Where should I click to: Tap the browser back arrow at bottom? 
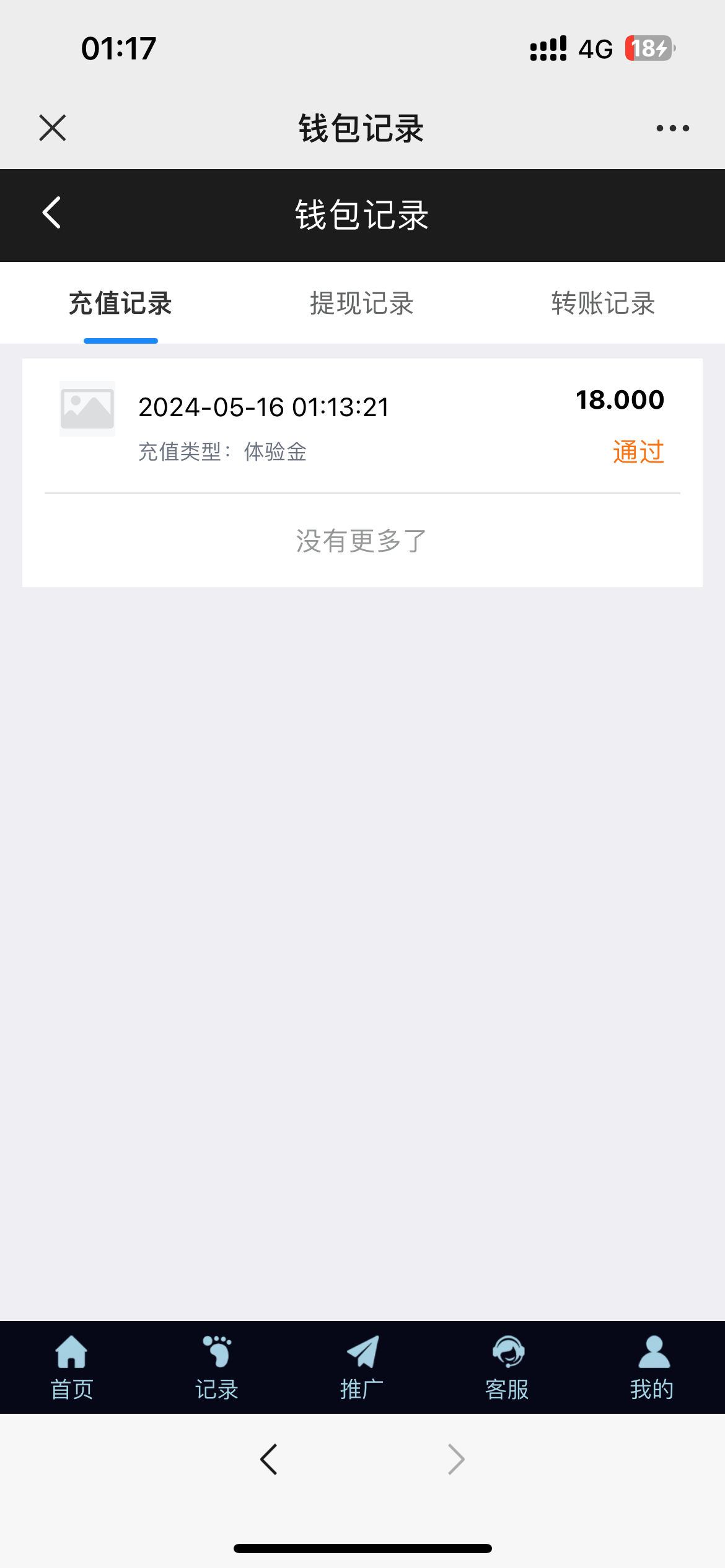269,1460
